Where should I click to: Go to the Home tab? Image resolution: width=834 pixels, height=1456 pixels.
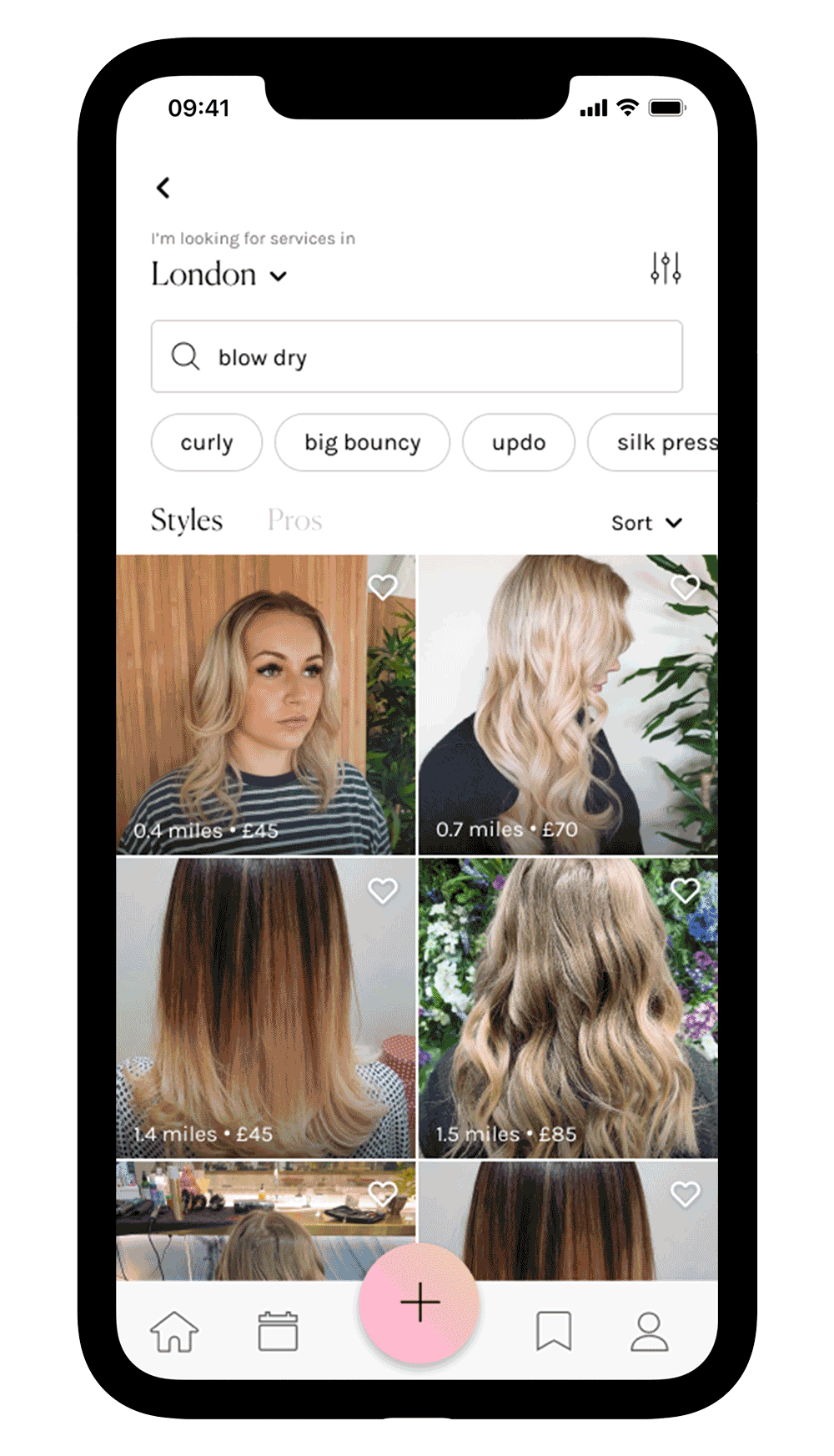174,1331
